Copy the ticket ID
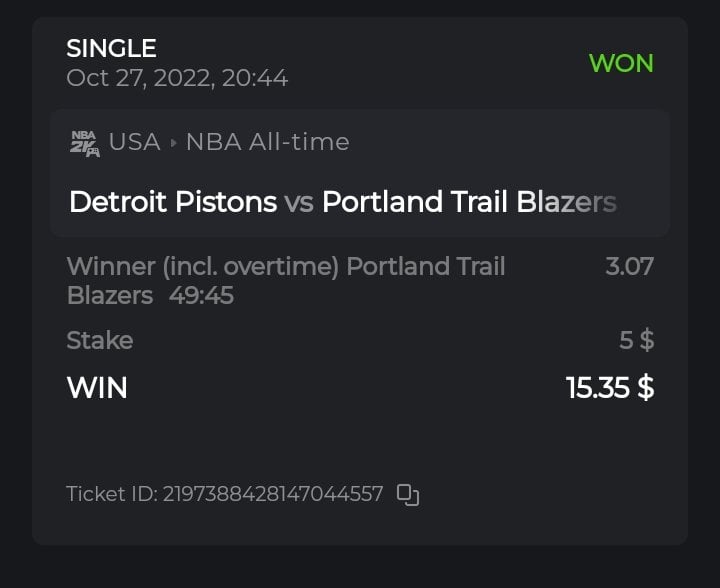Screen dimensions: 720x588 pos(407,494)
